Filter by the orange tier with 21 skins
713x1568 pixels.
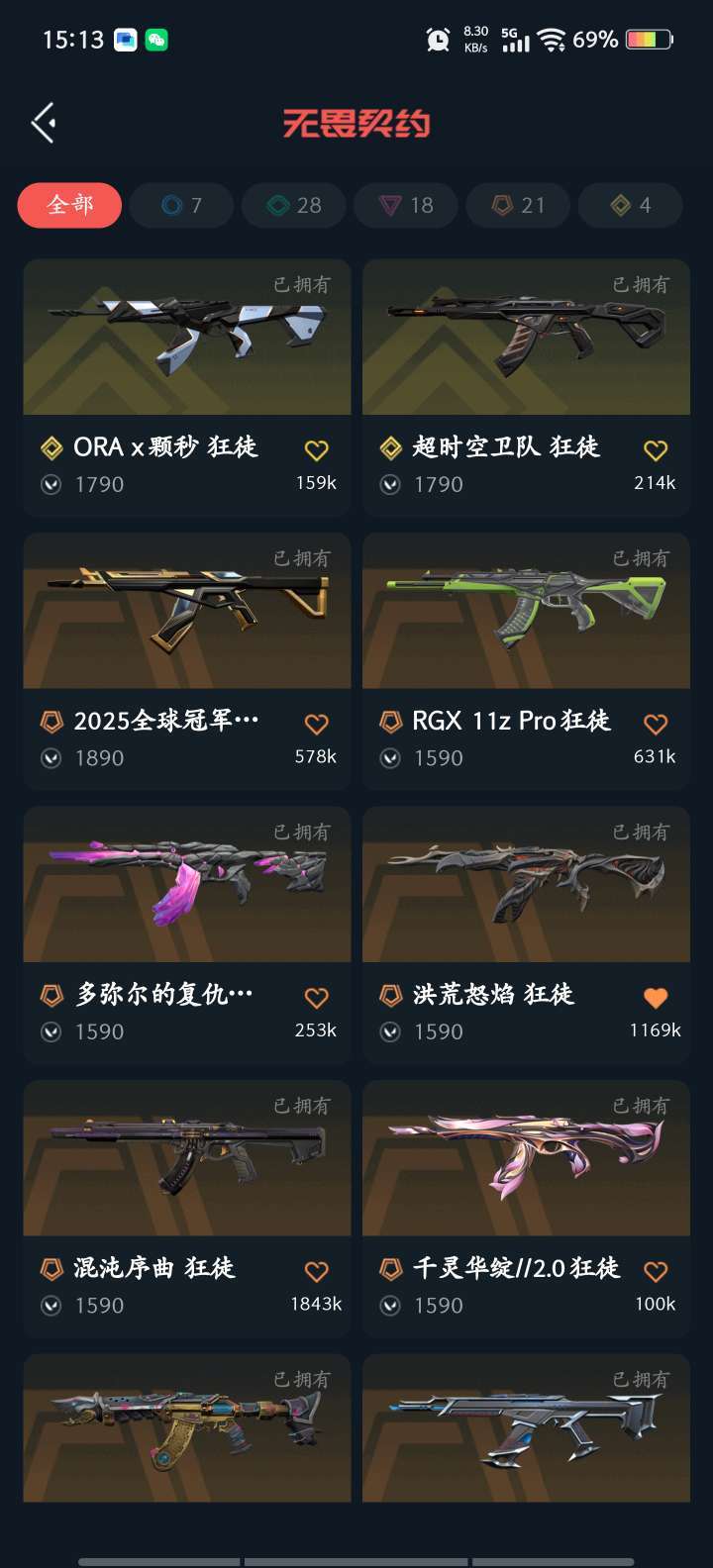tap(519, 205)
